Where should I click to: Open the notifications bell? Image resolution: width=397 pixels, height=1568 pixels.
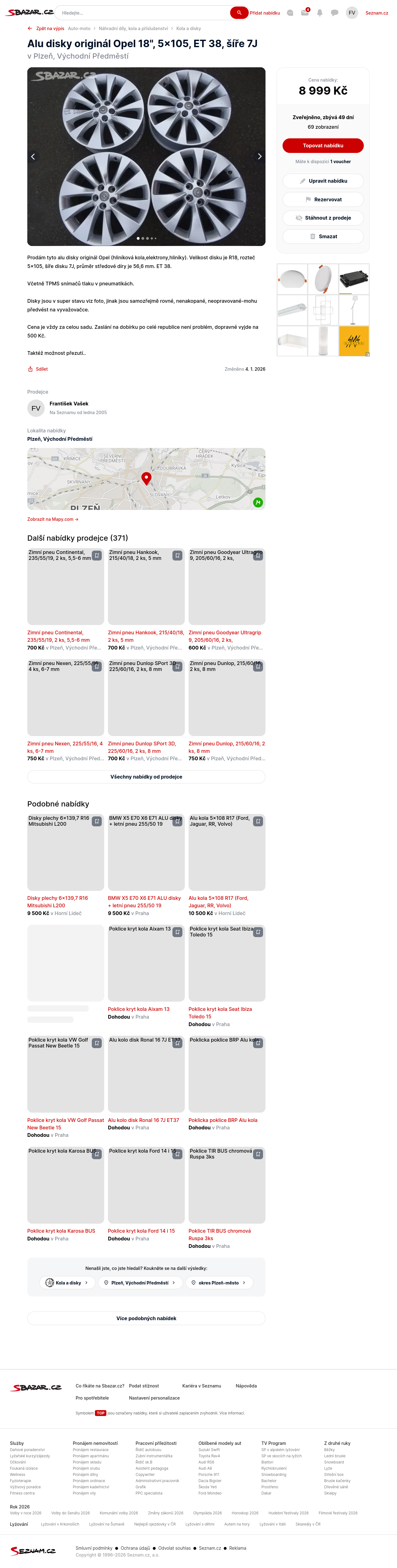click(x=320, y=13)
